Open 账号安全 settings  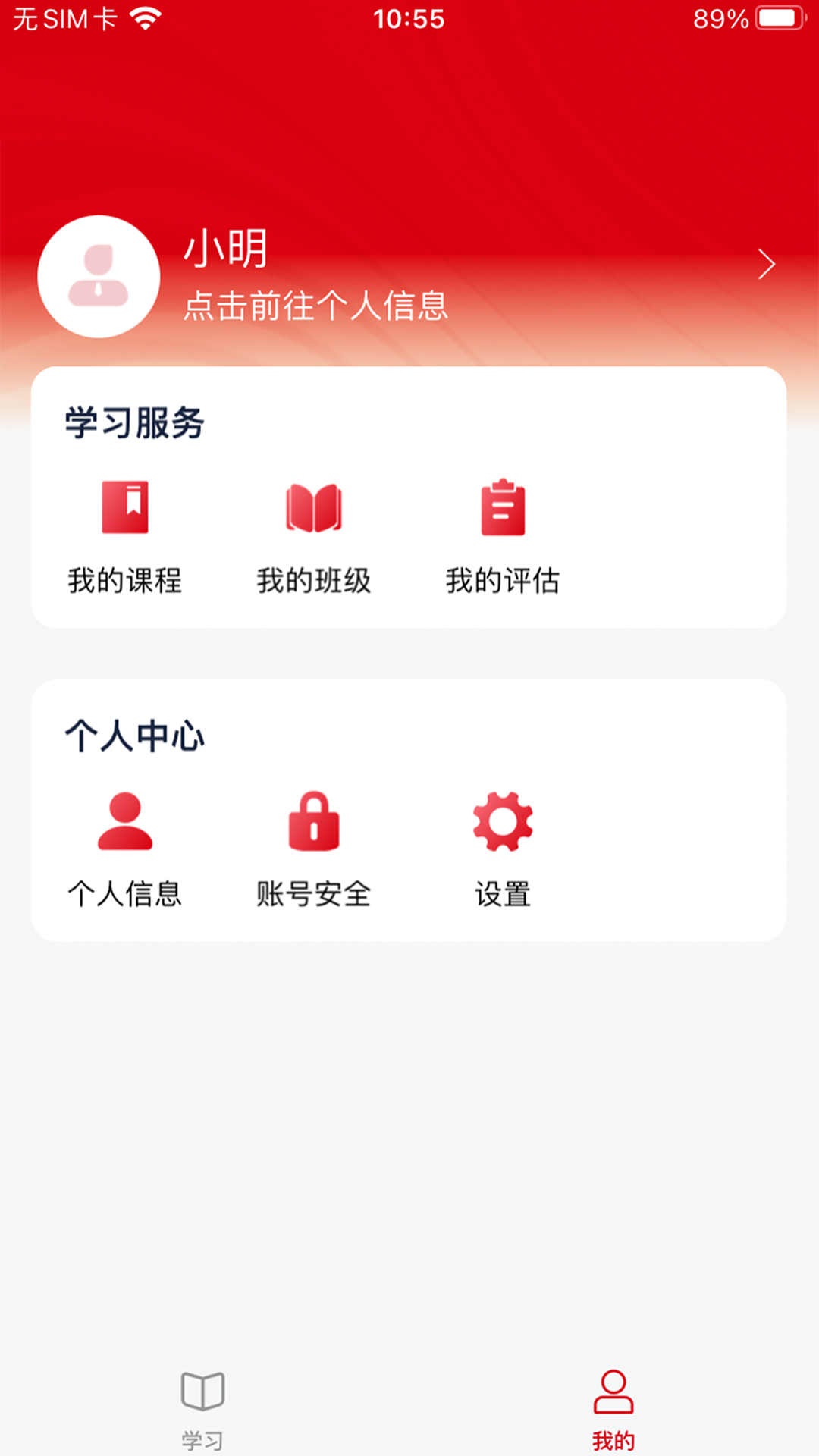click(x=314, y=849)
